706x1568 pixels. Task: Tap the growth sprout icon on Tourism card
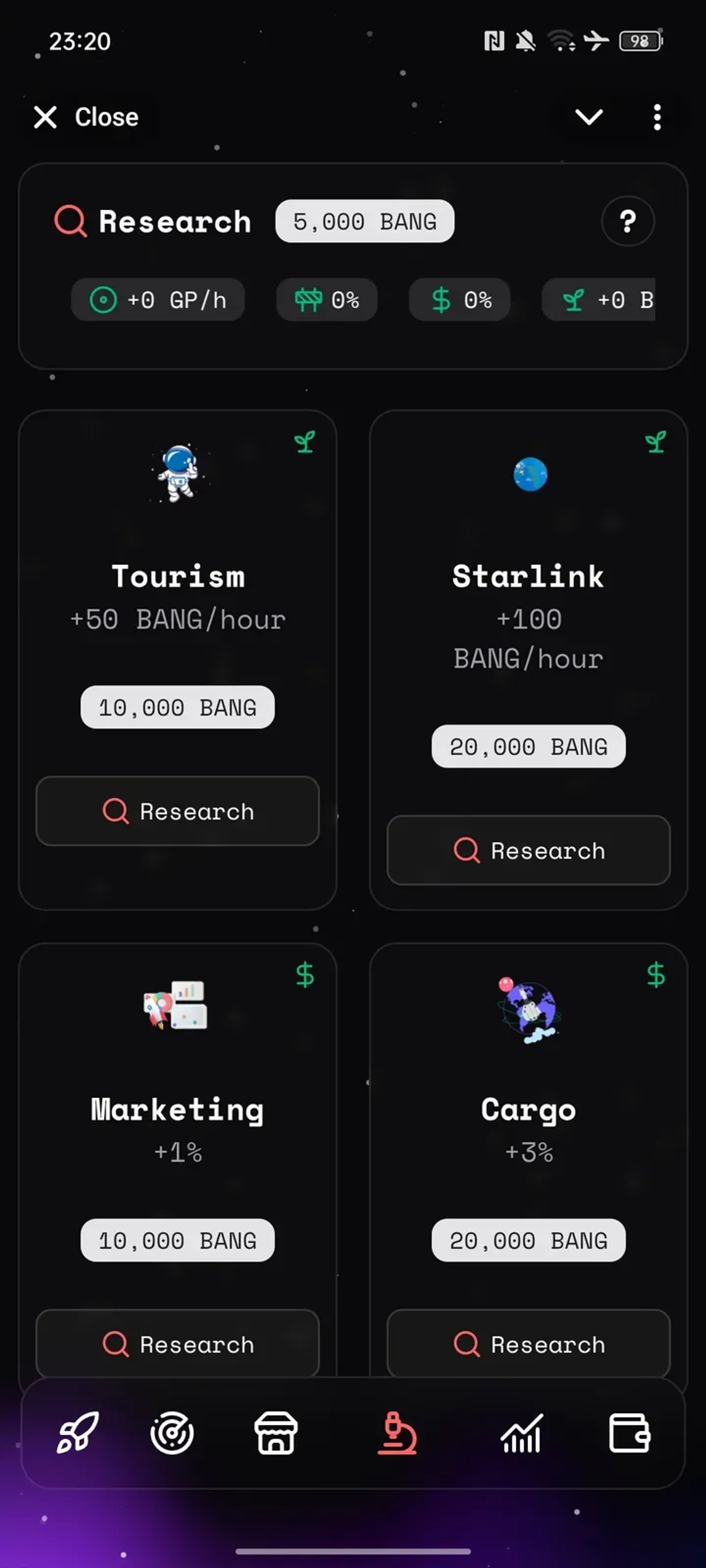(x=304, y=441)
